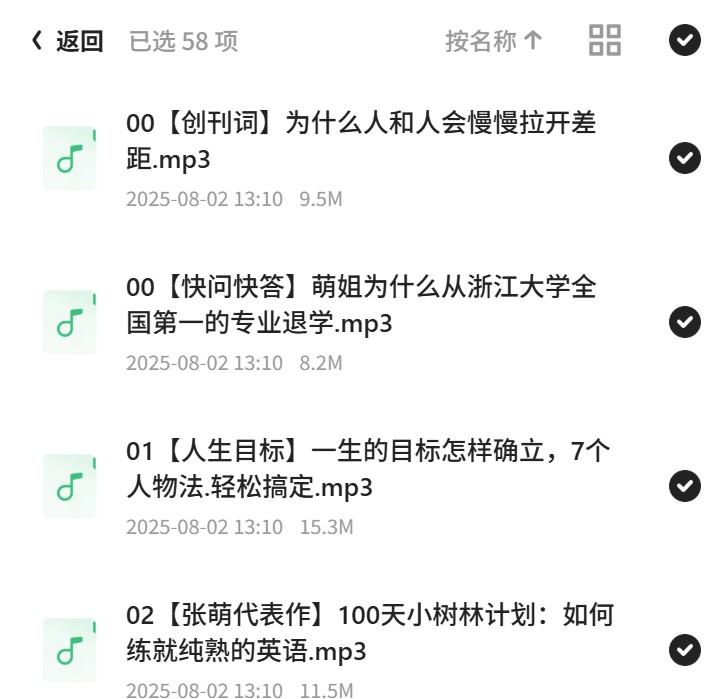Tap the 返回 back button

pos(67,41)
